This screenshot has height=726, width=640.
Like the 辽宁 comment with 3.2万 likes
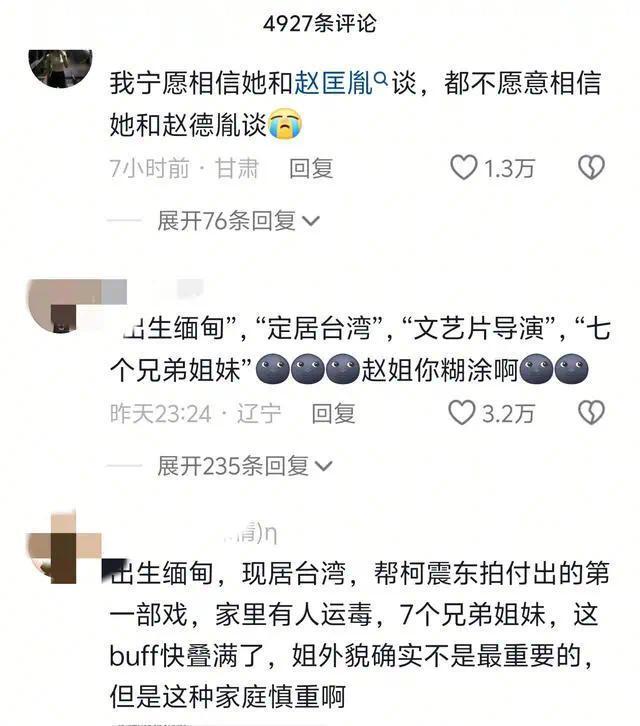[x=461, y=412]
